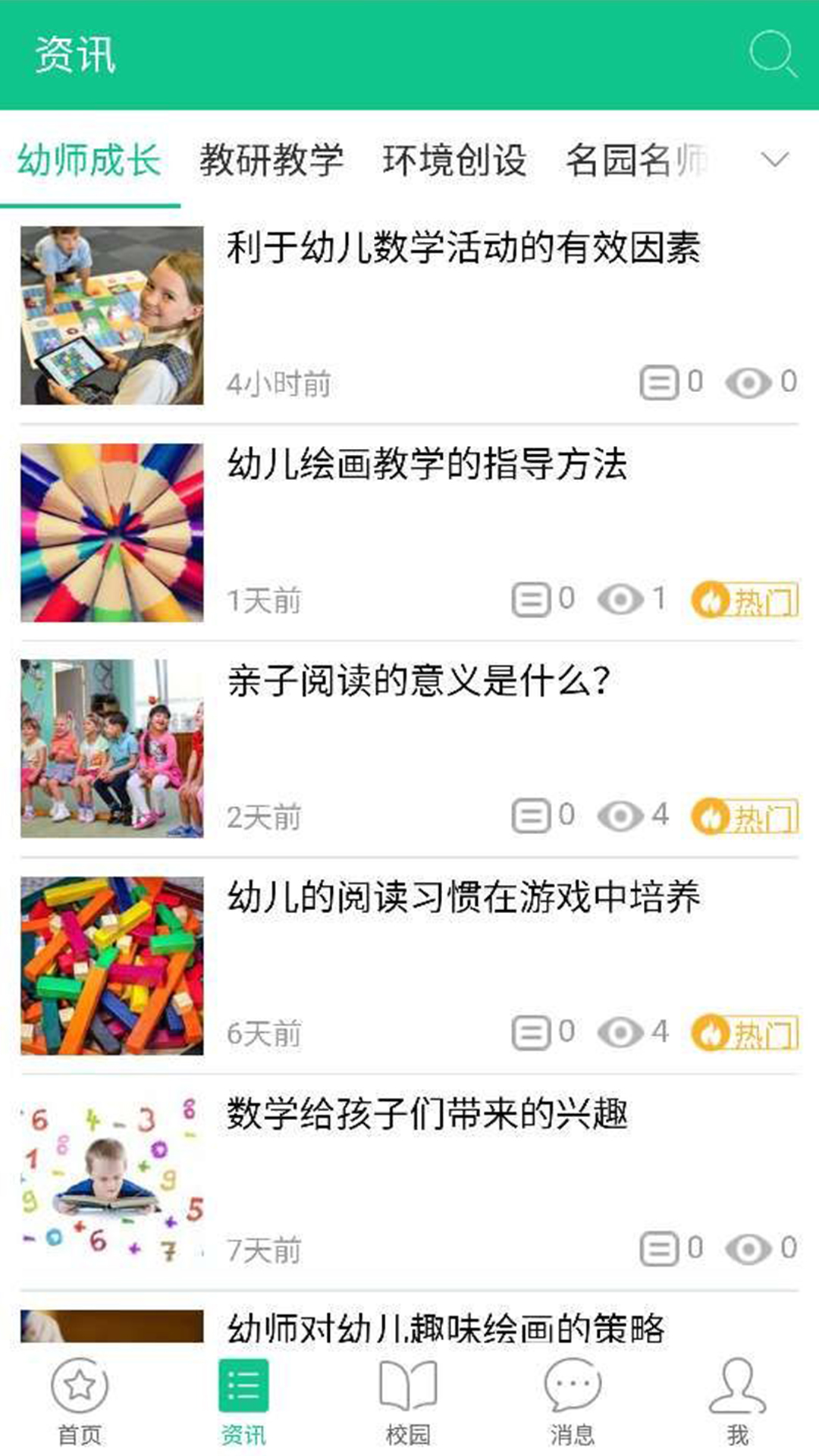
Task: Switch to the 教研教学 tab
Action: (x=271, y=161)
